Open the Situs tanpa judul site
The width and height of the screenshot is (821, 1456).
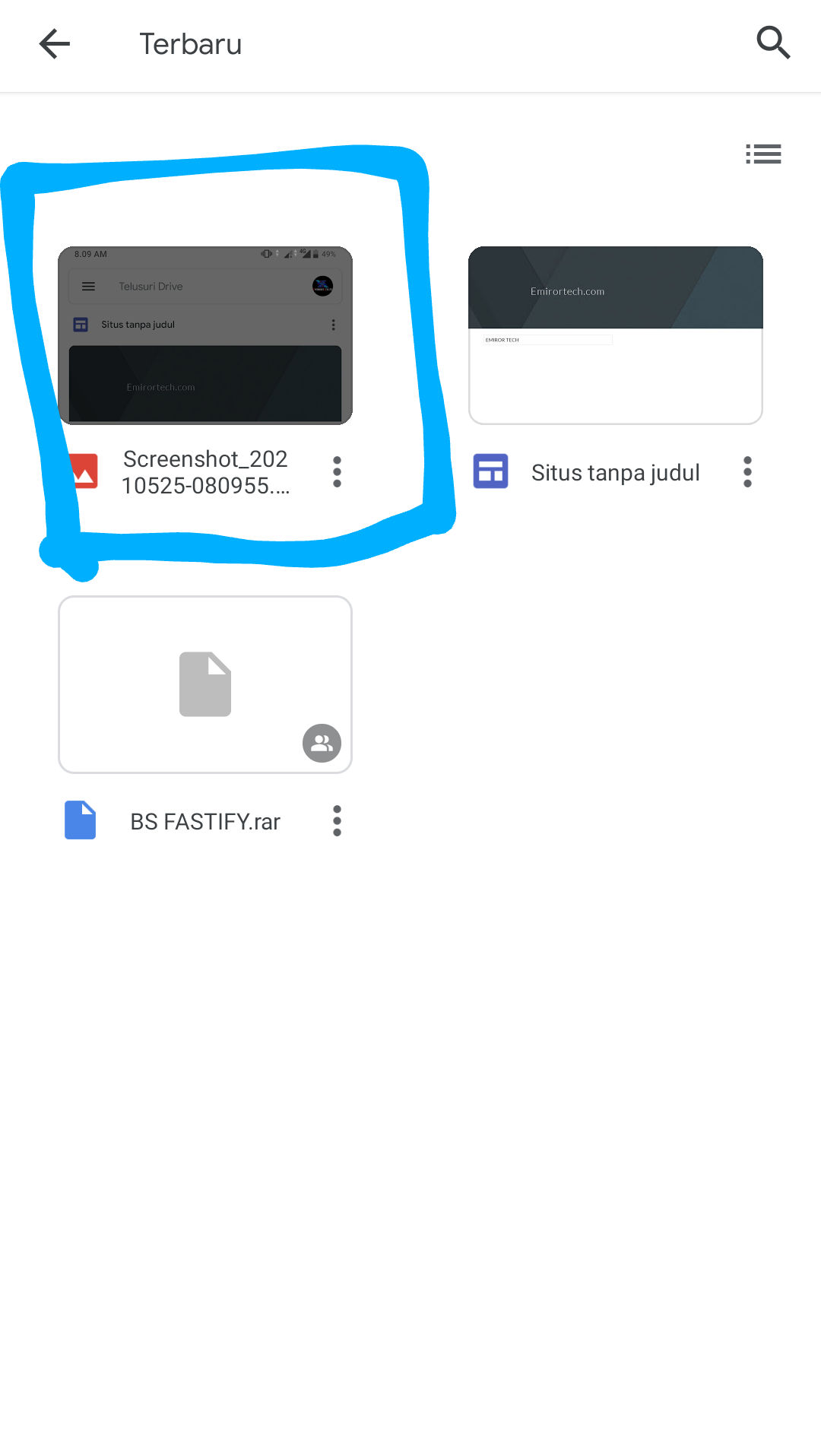(615, 335)
